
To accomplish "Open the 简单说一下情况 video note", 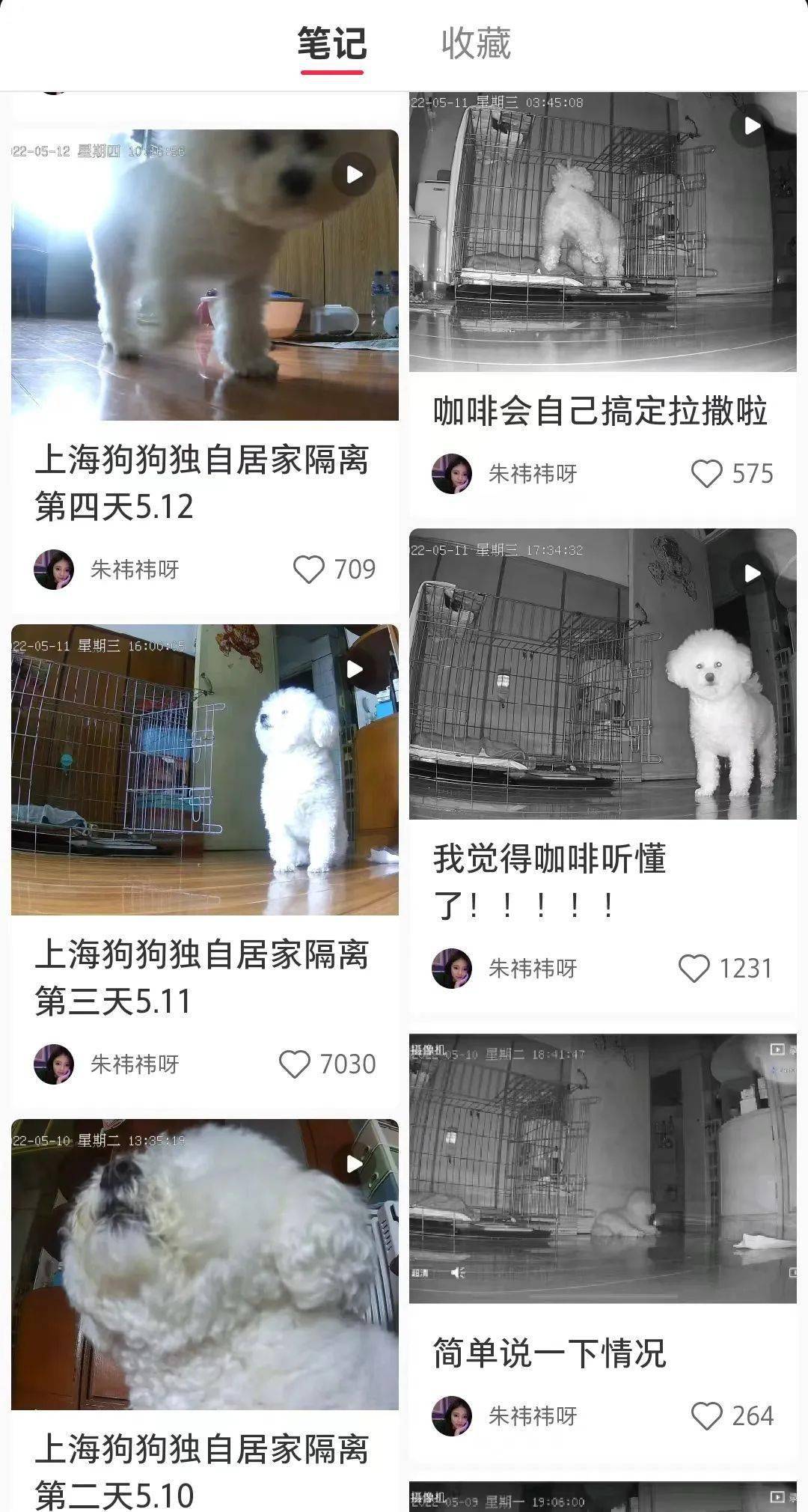I will 602,1168.
